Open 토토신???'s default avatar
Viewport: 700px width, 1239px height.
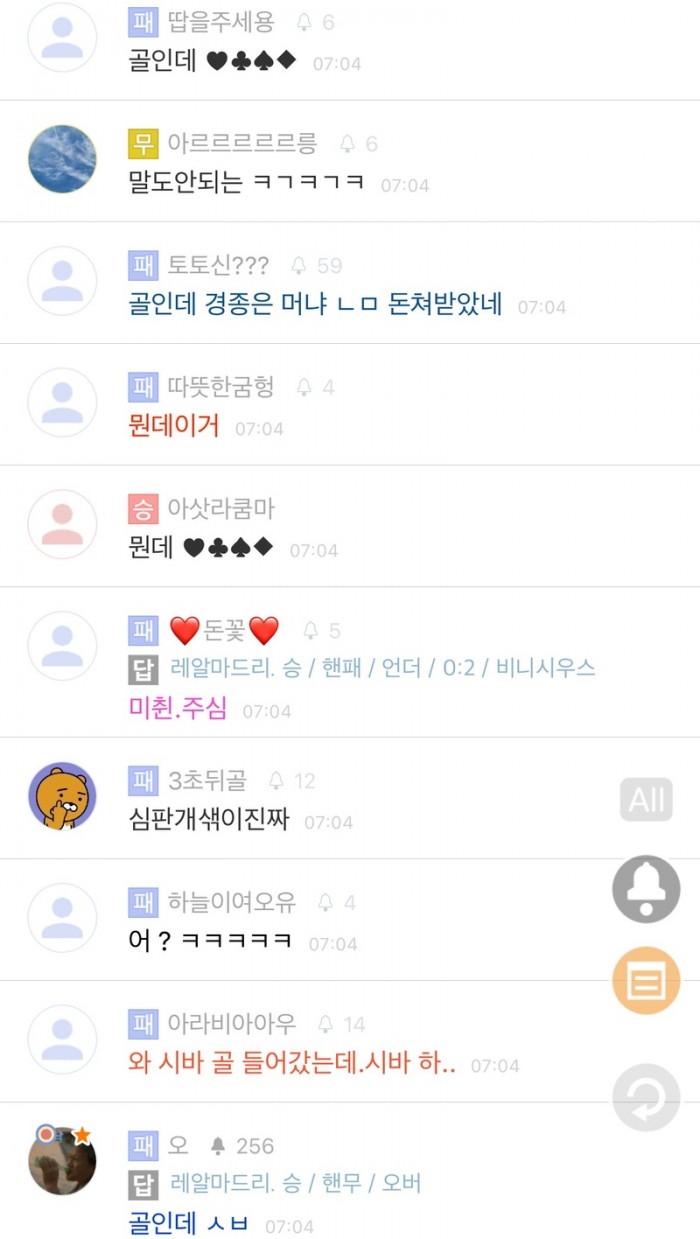(x=62, y=281)
